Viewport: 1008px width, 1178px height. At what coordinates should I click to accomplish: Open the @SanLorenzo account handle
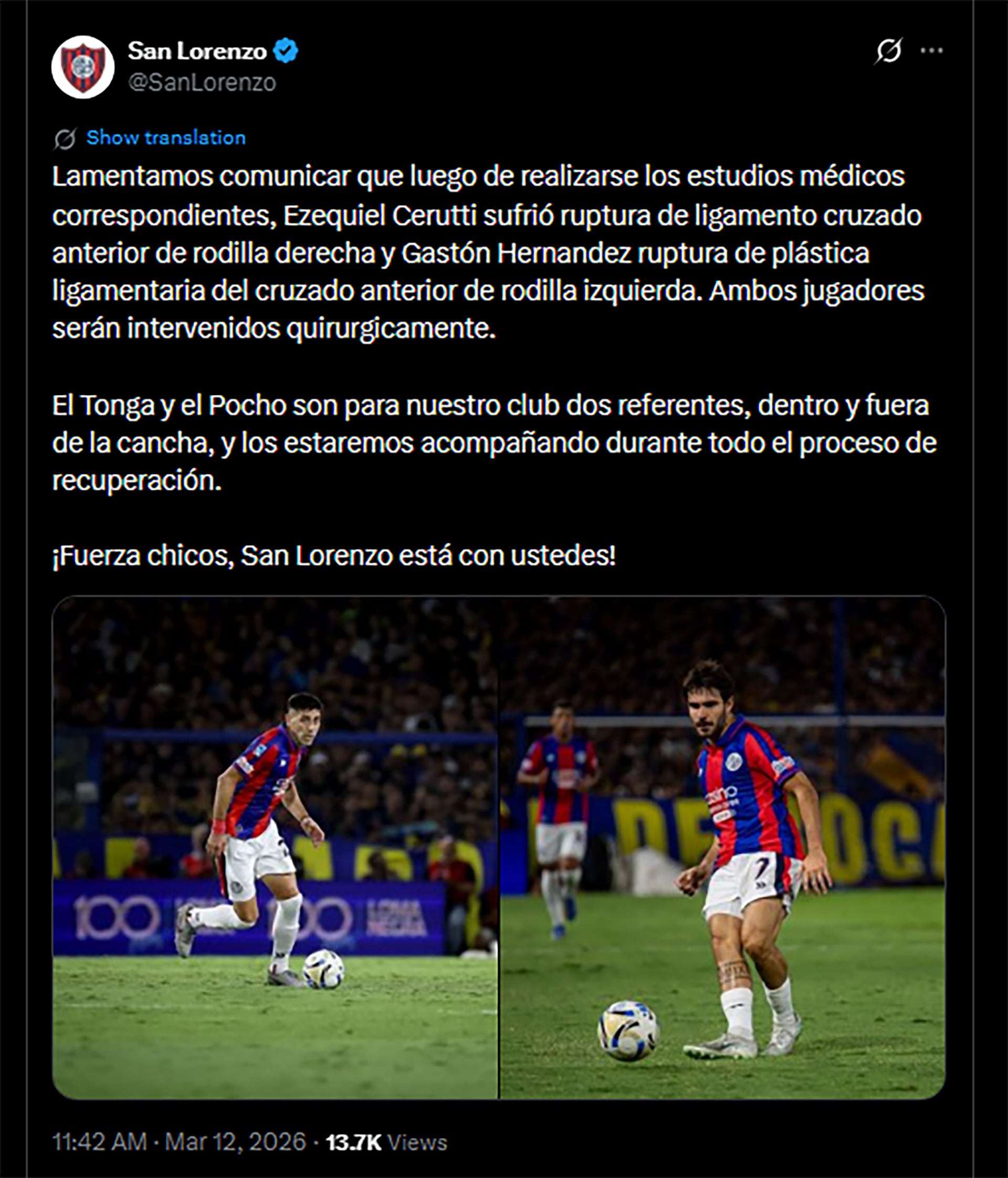coord(202,83)
